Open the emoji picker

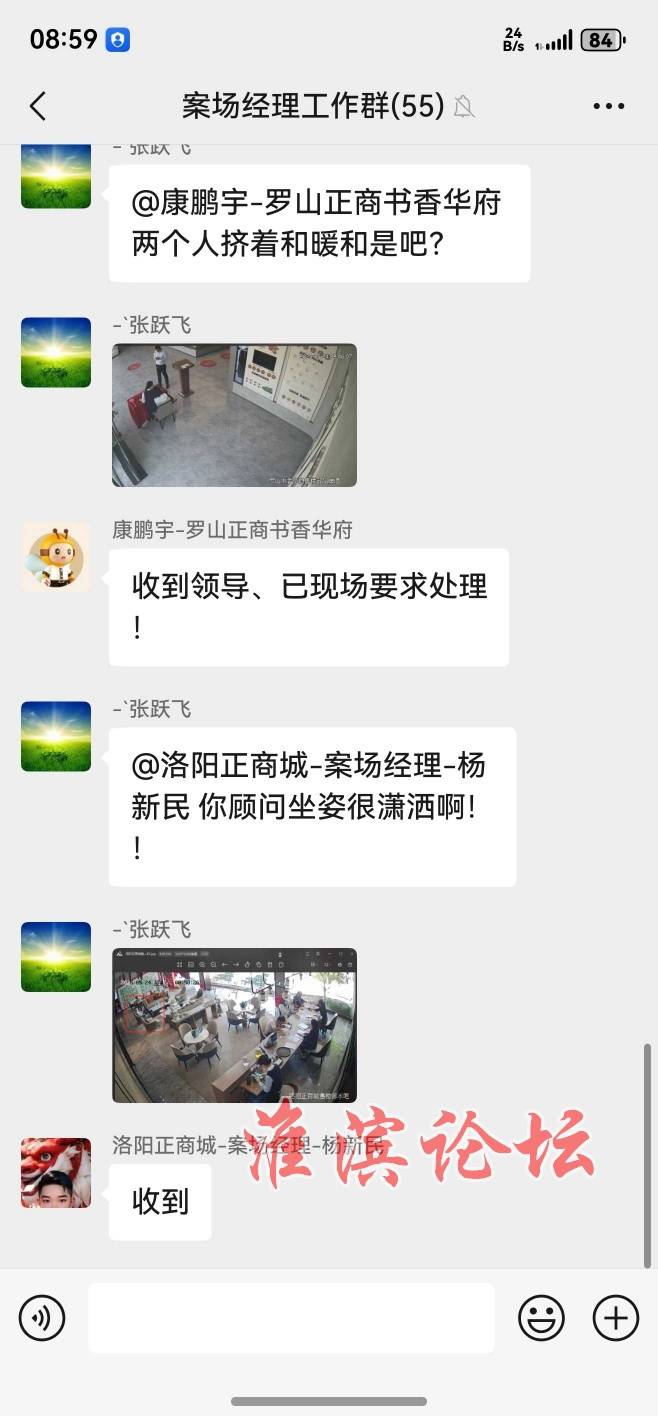click(x=541, y=1318)
